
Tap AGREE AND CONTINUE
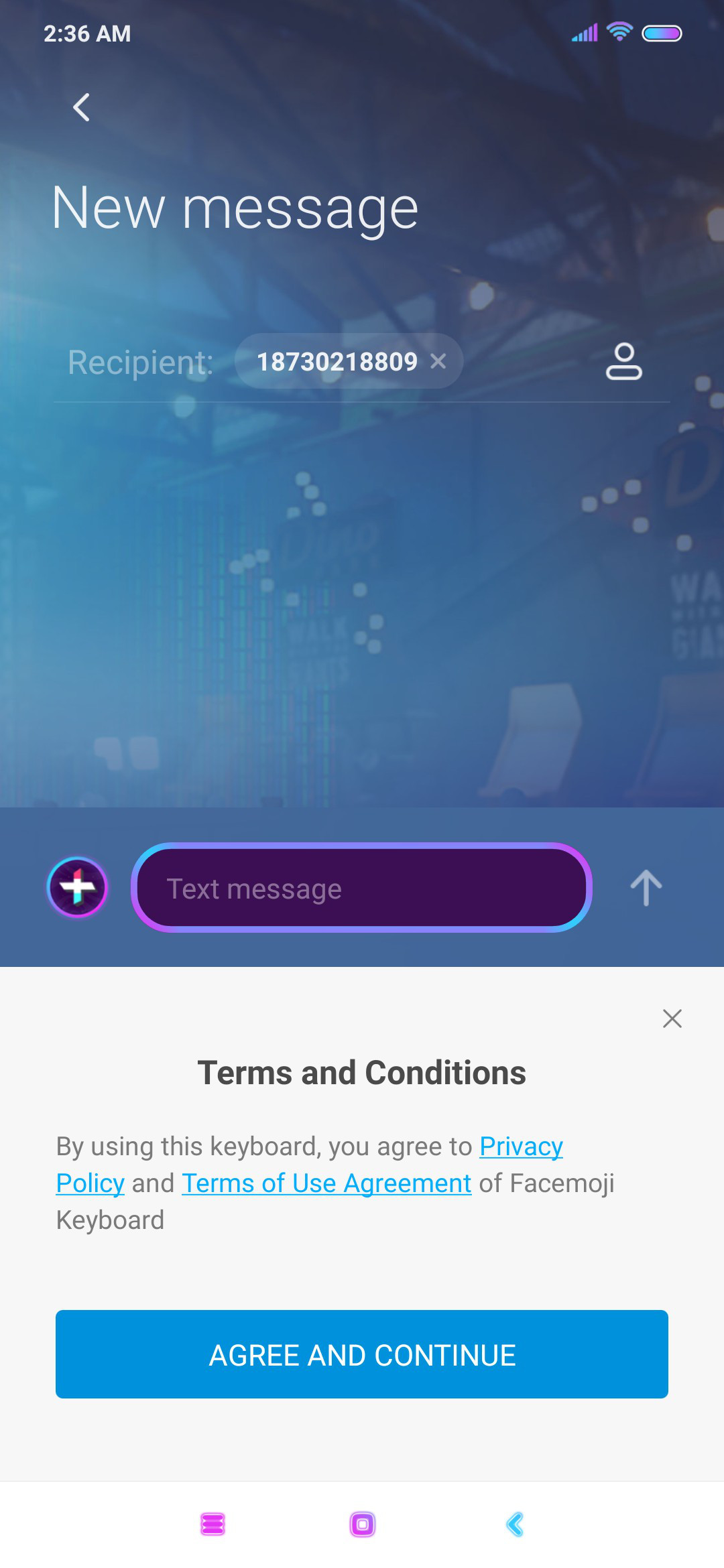tap(362, 1354)
